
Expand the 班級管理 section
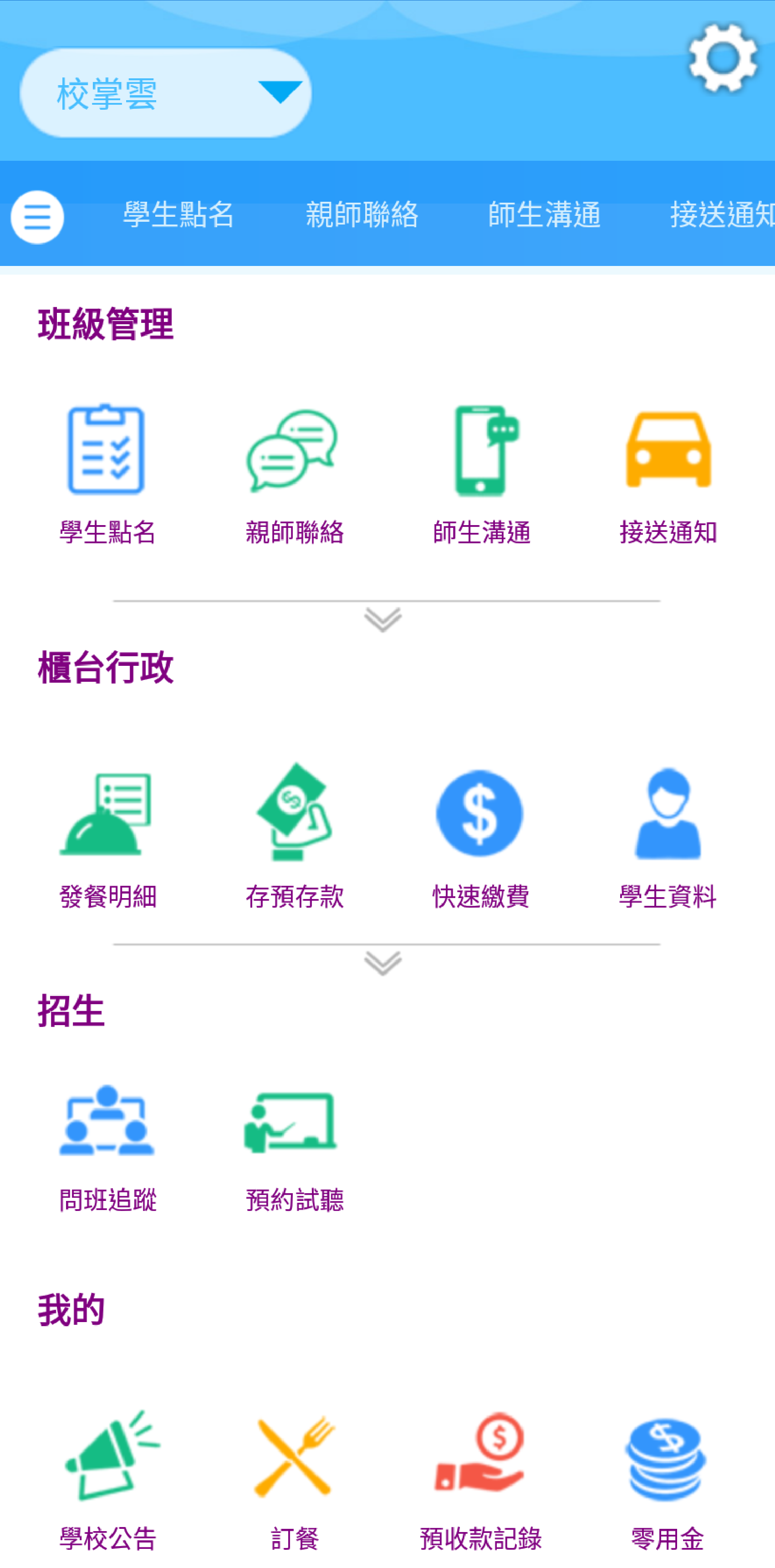[383, 619]
